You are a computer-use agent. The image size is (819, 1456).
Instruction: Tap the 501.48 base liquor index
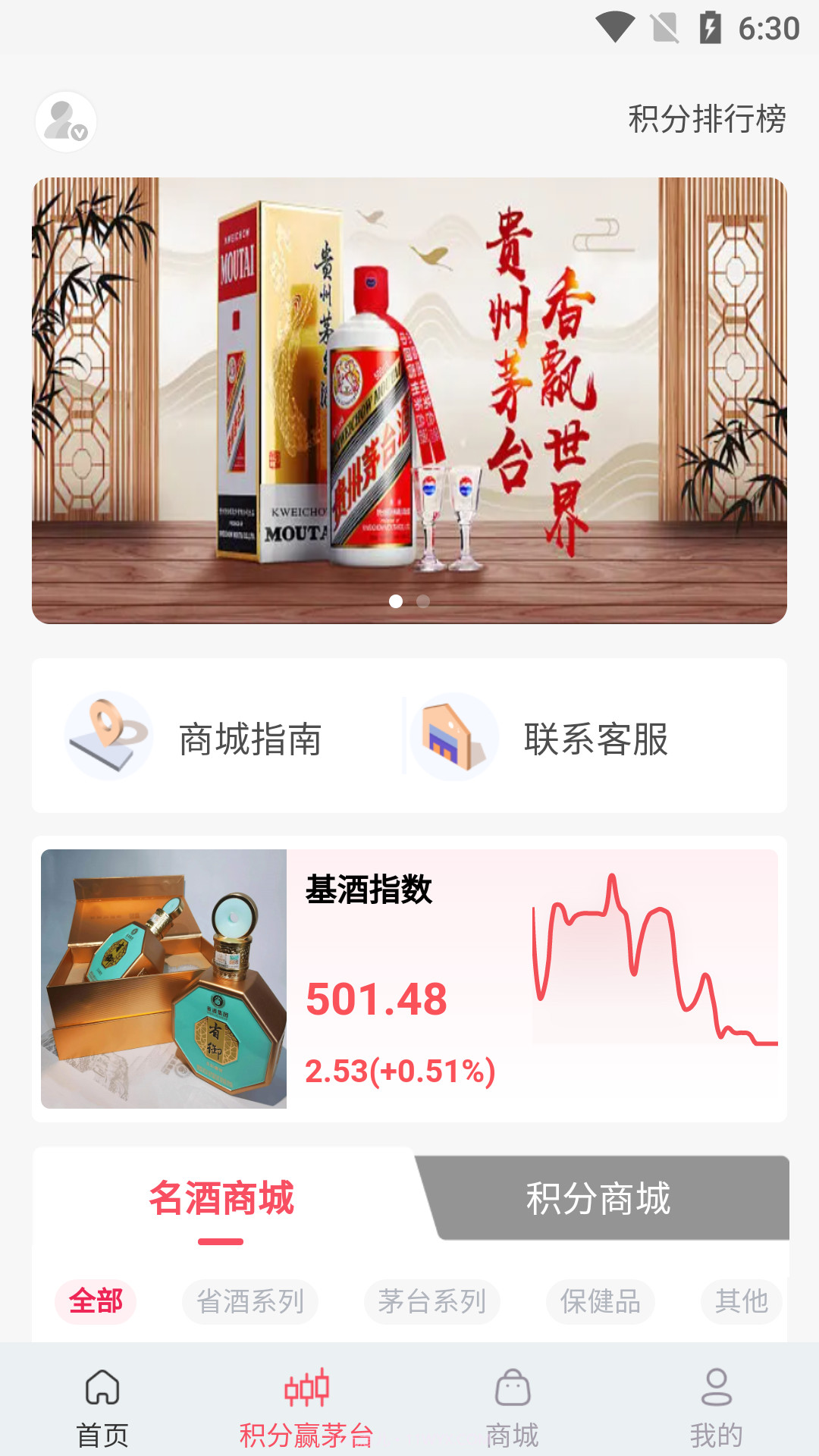[374, 999]
